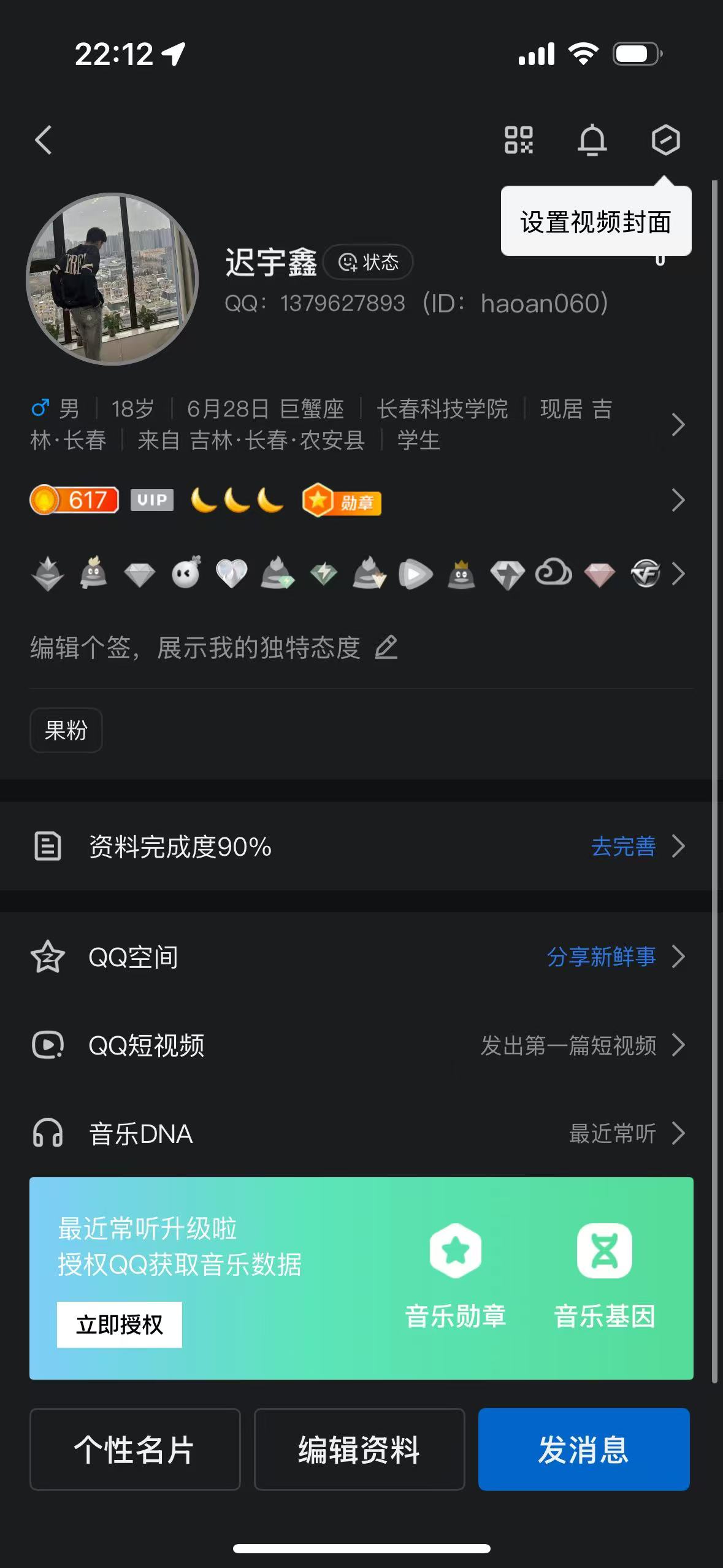This screenshot has width=723, height=1568.
Task: Set status with the 状态 chip
Action: (368, 263)
